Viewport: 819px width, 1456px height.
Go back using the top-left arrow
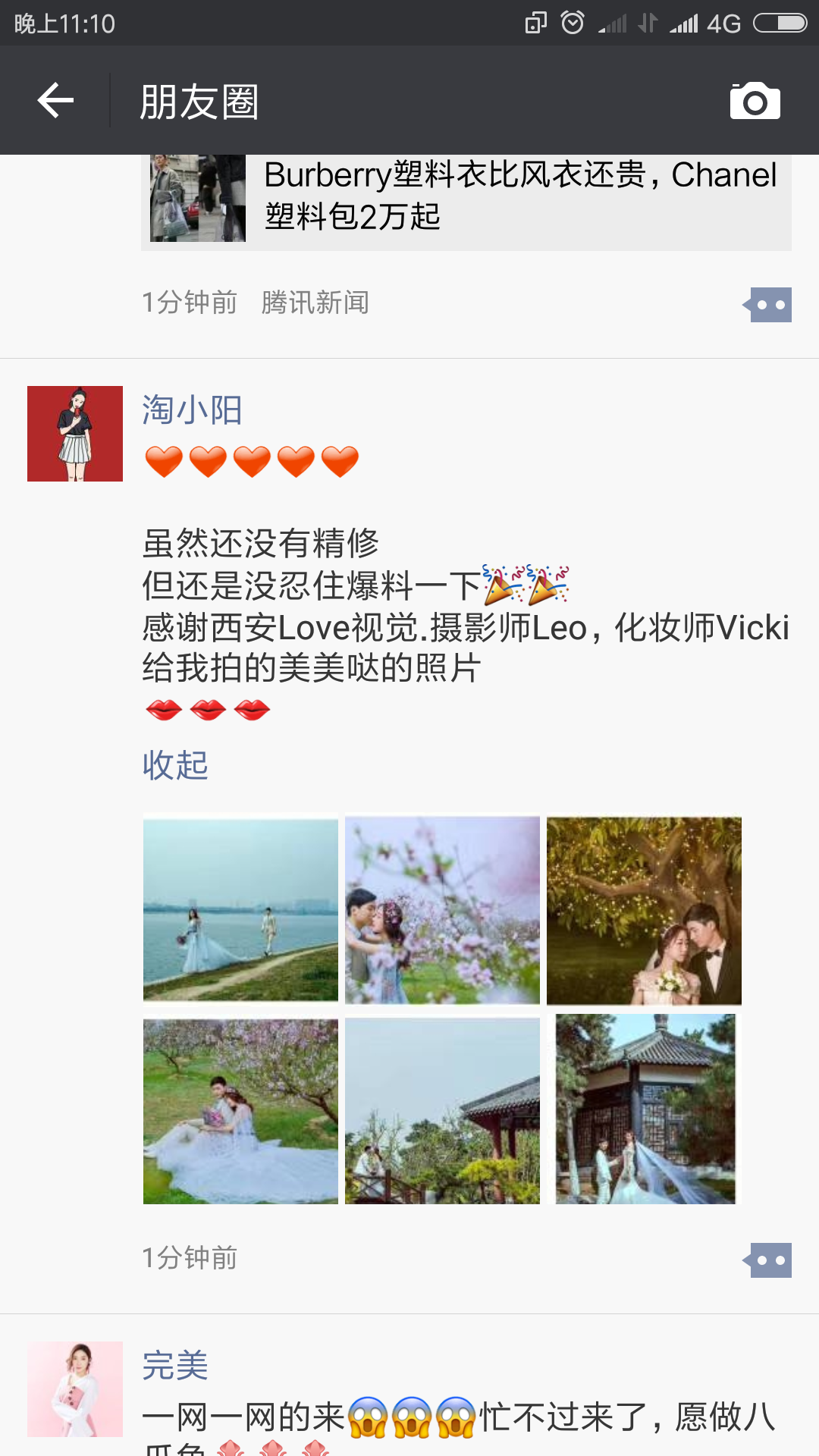[55, 101]
